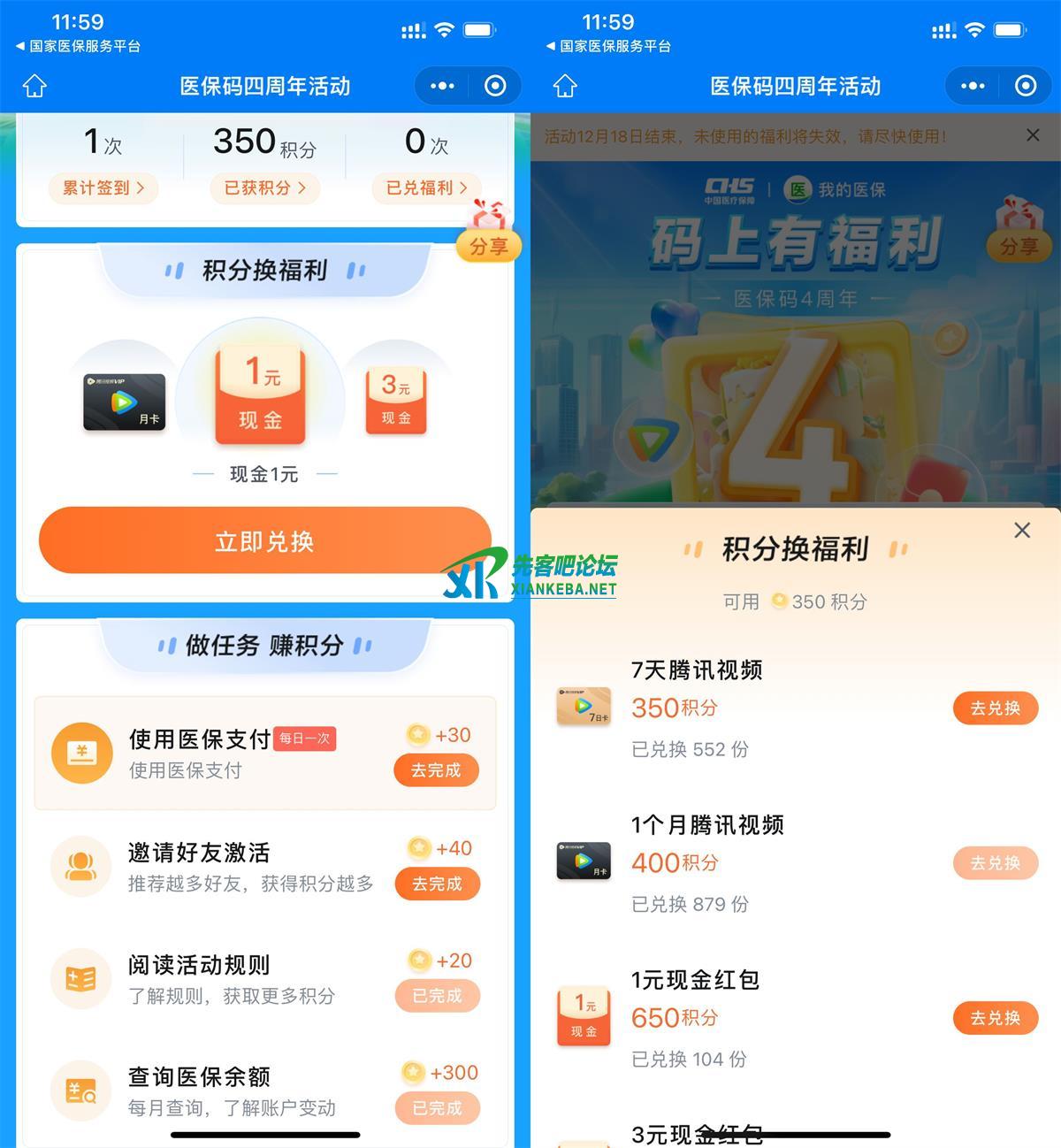Redeem 7天腾讯视频 for 350 points

point(995,708)
